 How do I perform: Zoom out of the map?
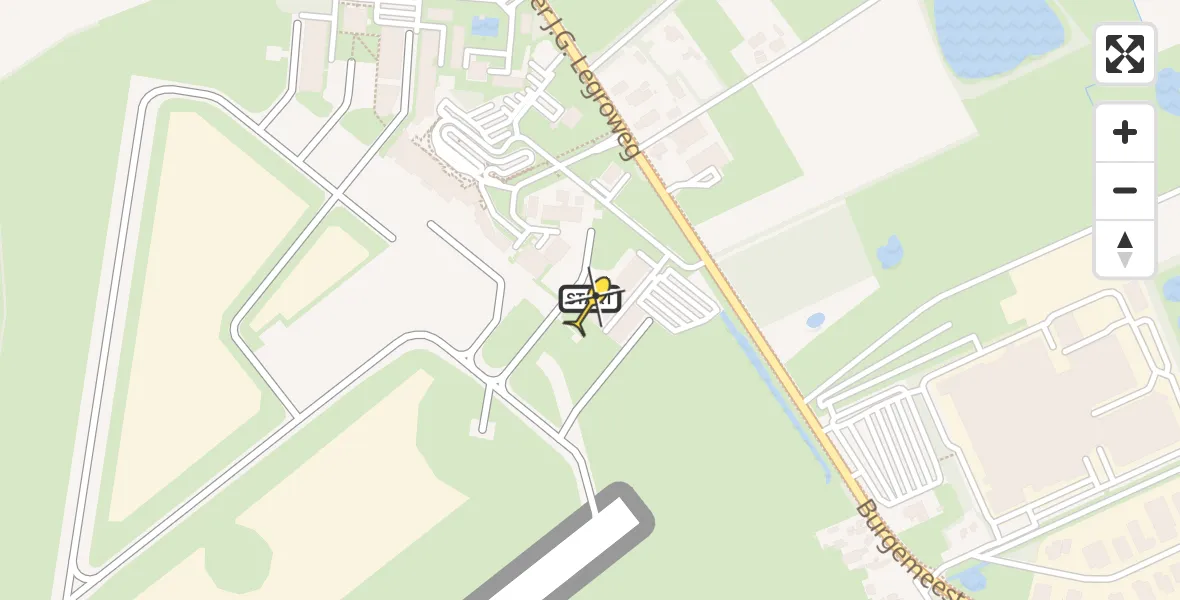pos(1125,191)
